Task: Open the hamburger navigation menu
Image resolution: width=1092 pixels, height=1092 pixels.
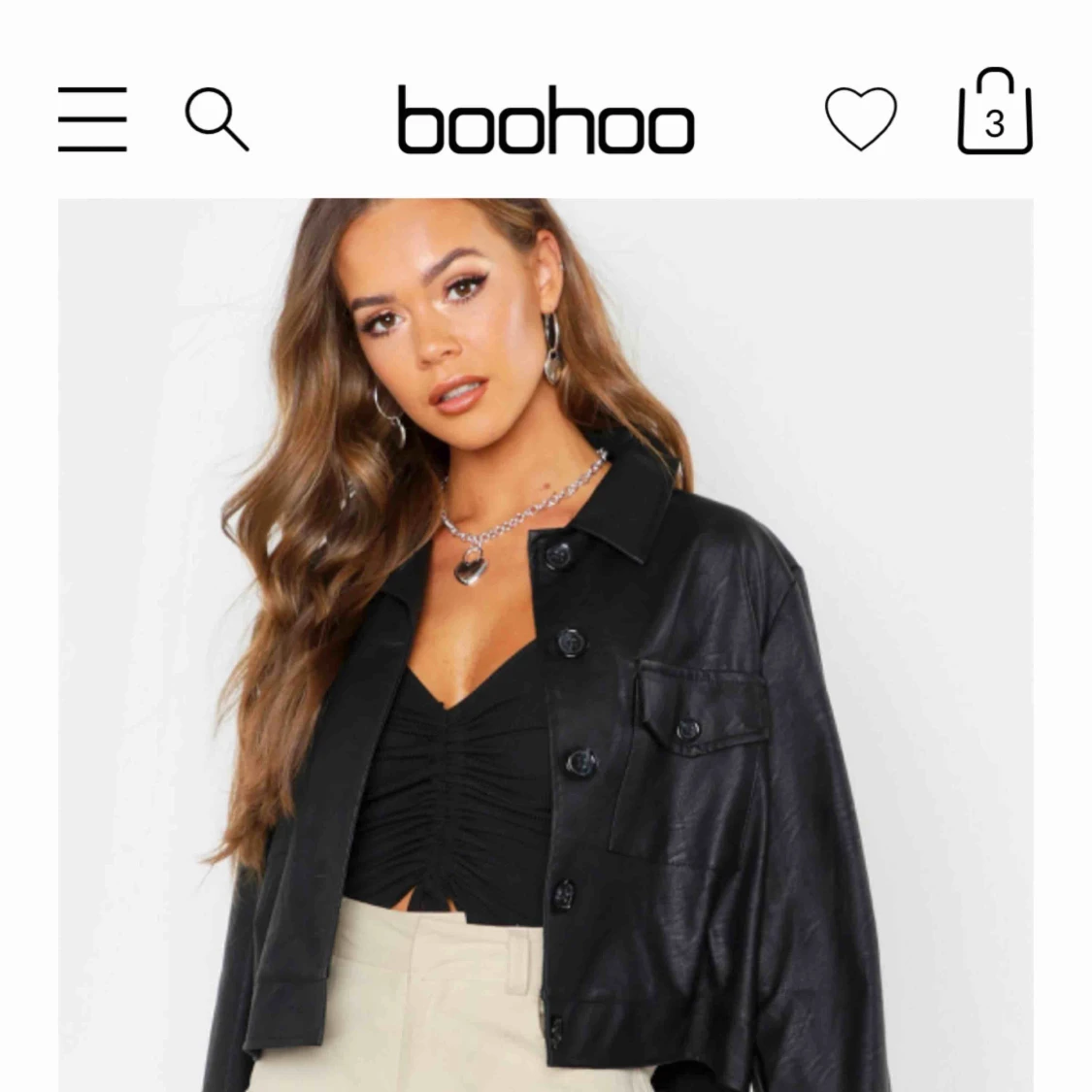Action: 92,119
